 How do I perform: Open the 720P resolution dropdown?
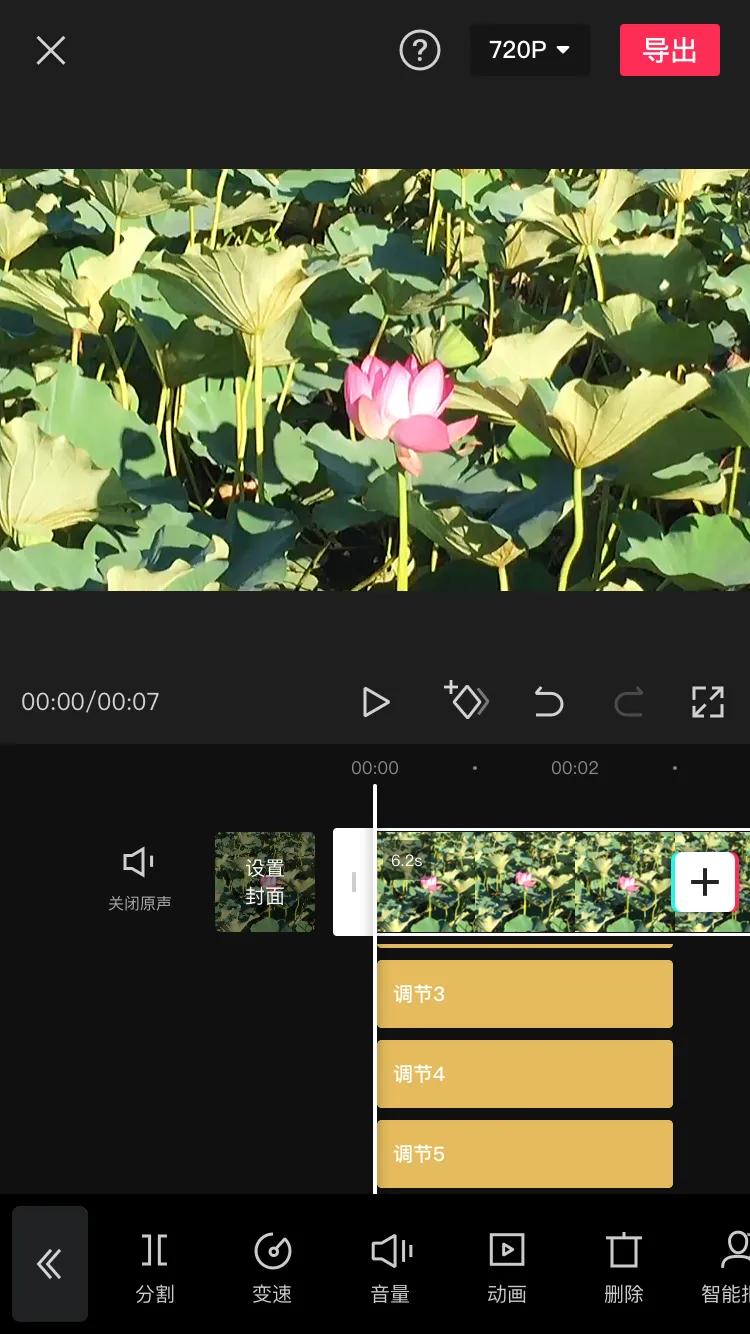pos(530,50)
